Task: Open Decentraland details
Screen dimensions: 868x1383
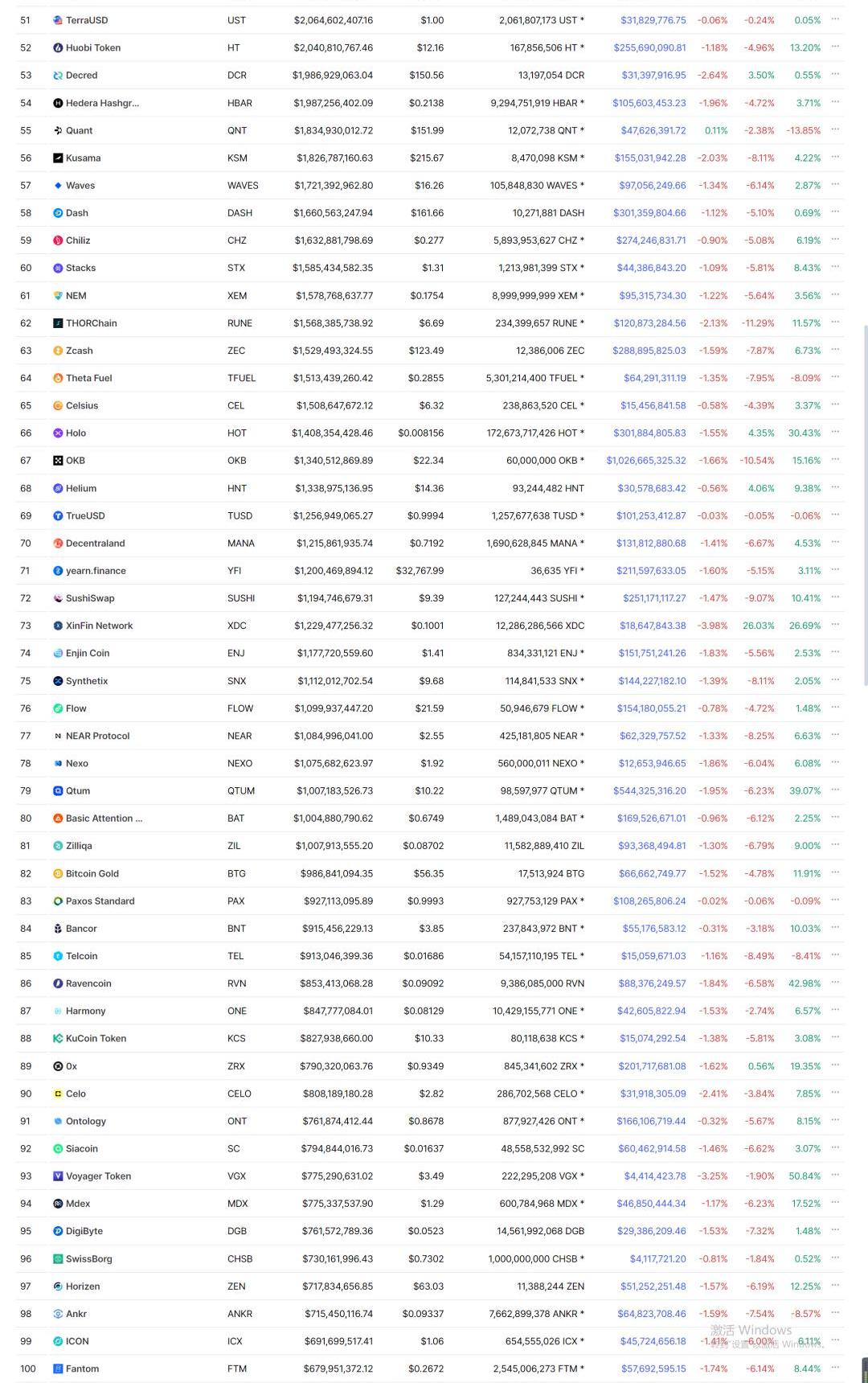Action: point(95,544)
